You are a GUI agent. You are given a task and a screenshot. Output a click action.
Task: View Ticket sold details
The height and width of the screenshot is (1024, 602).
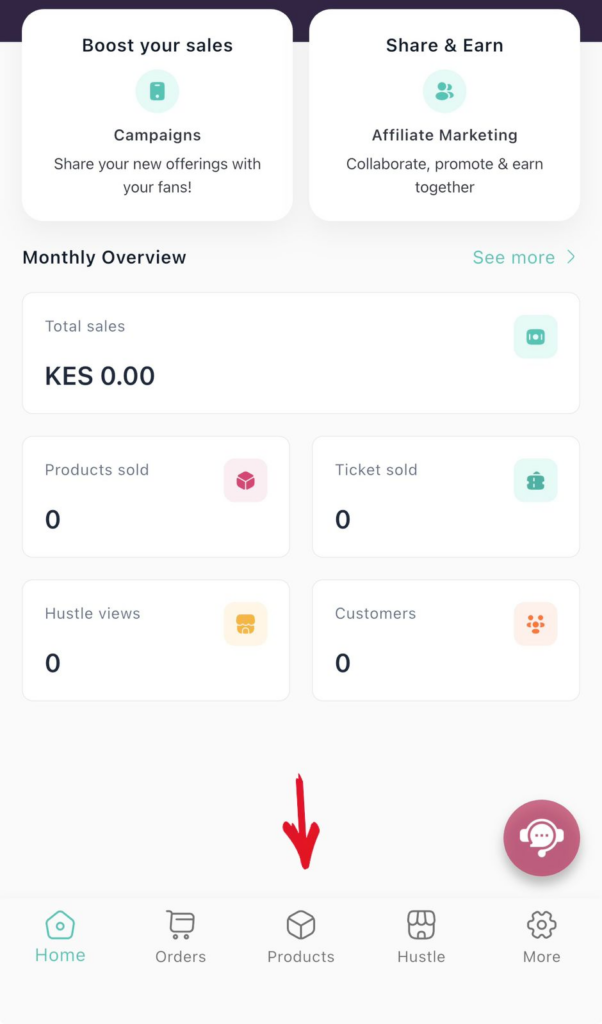446,497
